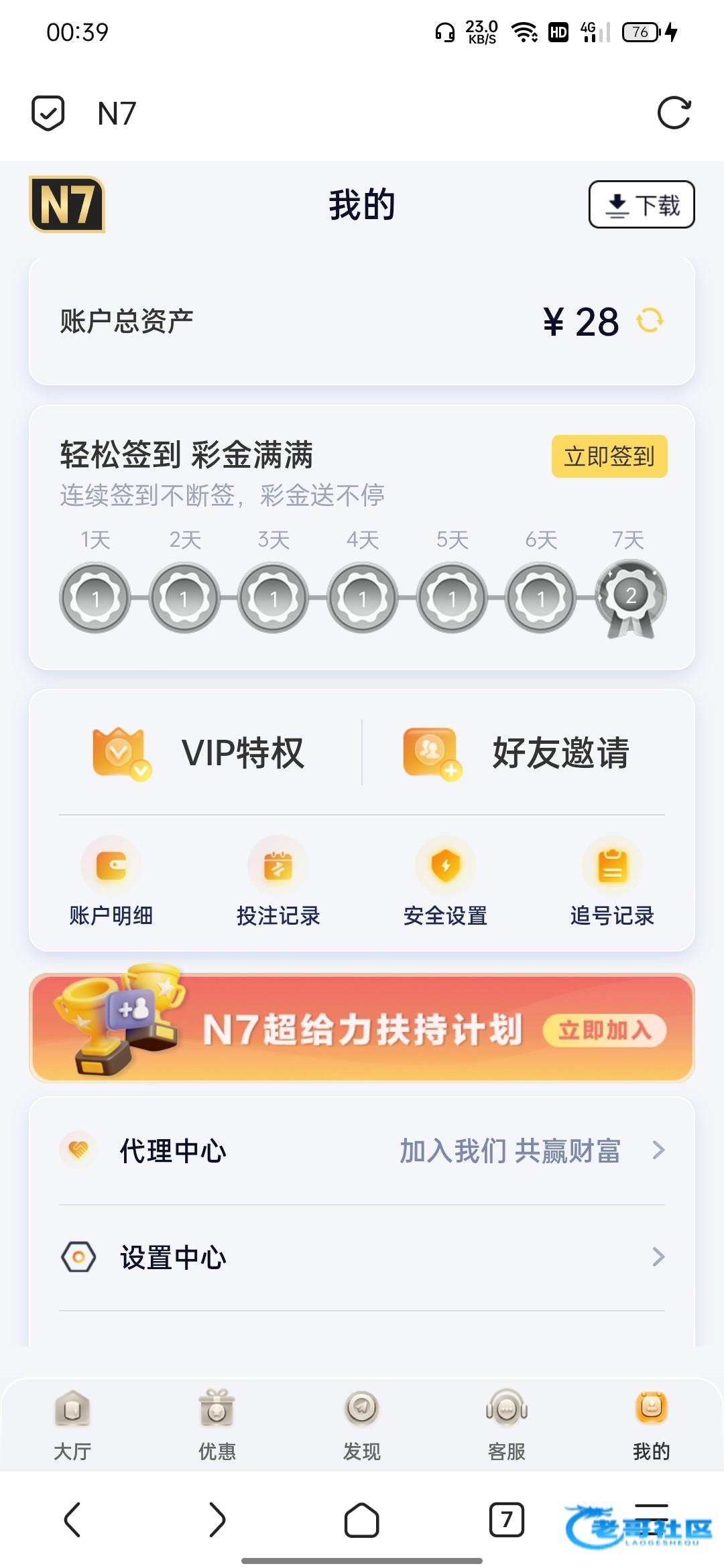This screenshot has height=1568, width=724.
Task: Tap the 下载 download button
Action: pyautogui.click(x=642, y=204)
